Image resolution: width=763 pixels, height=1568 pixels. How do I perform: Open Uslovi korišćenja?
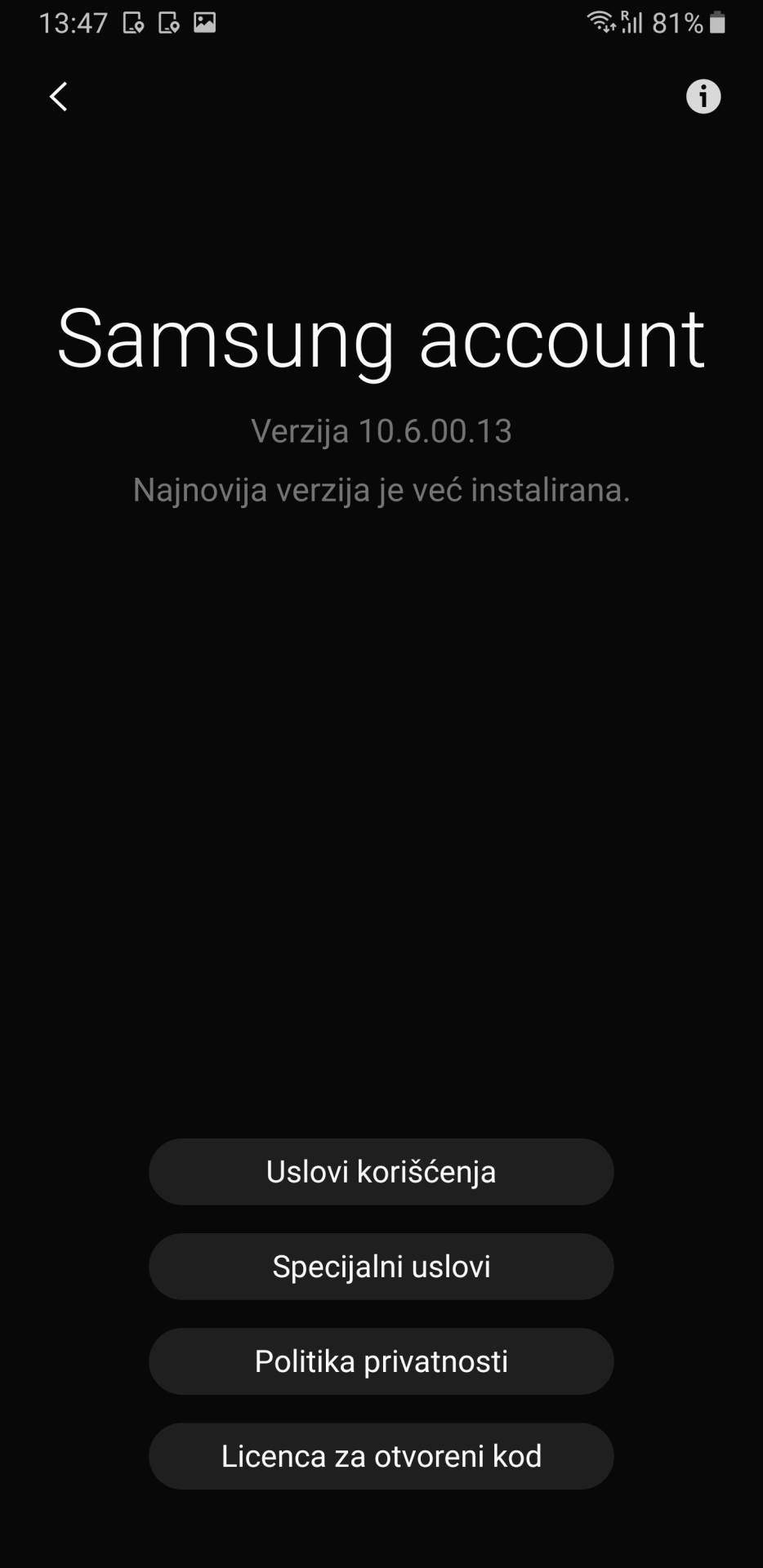click(381, 1172)
